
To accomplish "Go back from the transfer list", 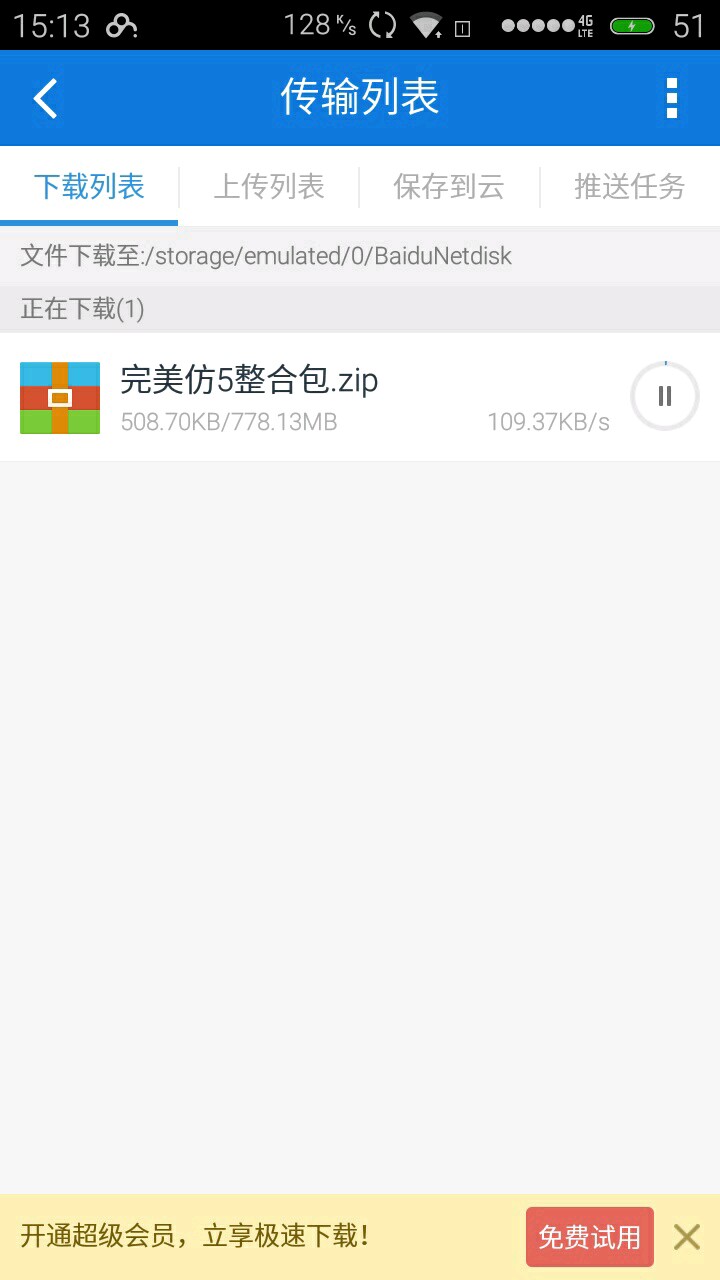I will coord(46,98).
